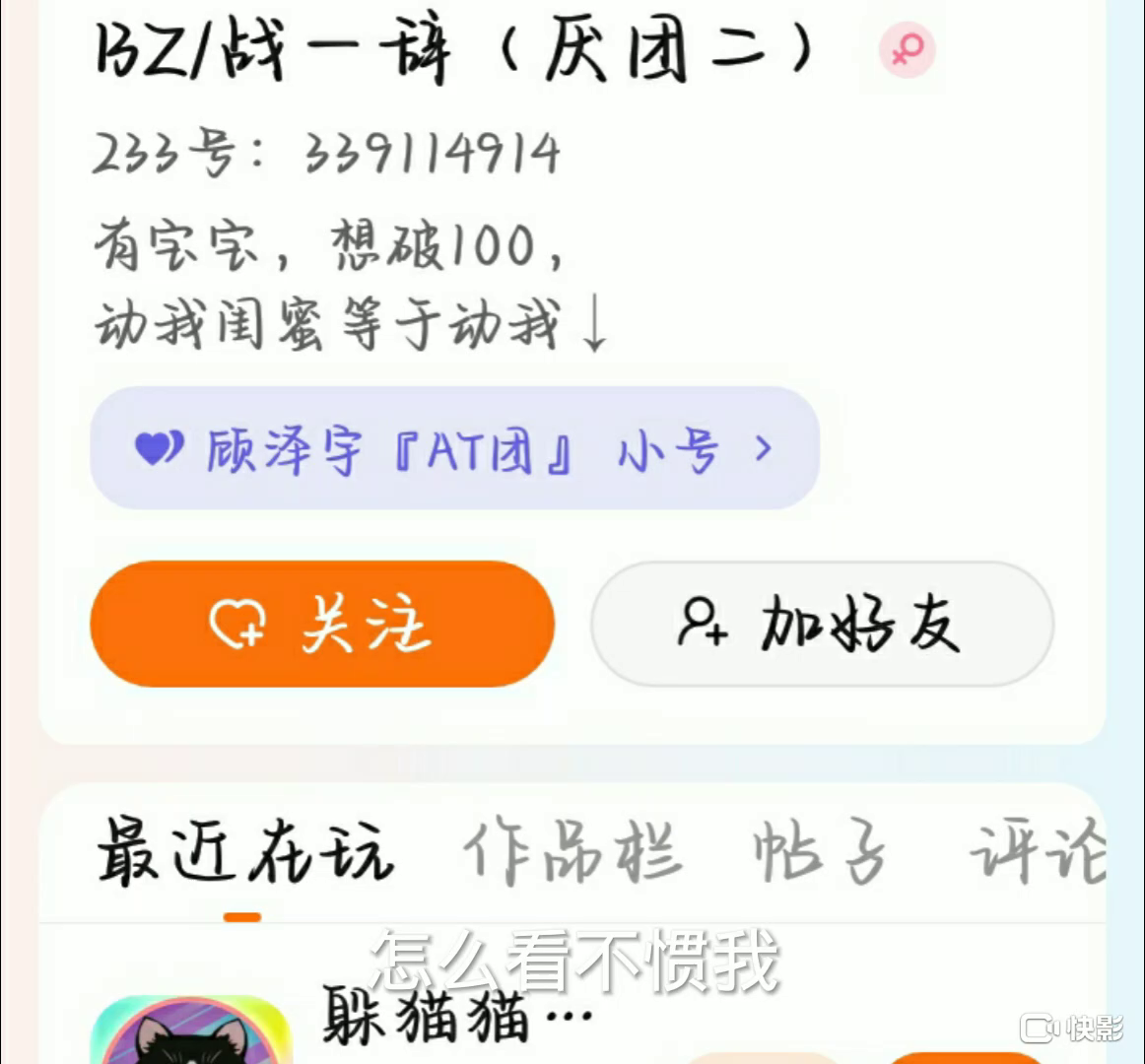Image resolution: width=1145 pixels, height=1064 pixels.
Task: Select the 最近在玩 tab
Action: pyautogui.click(x=243, y=852)
